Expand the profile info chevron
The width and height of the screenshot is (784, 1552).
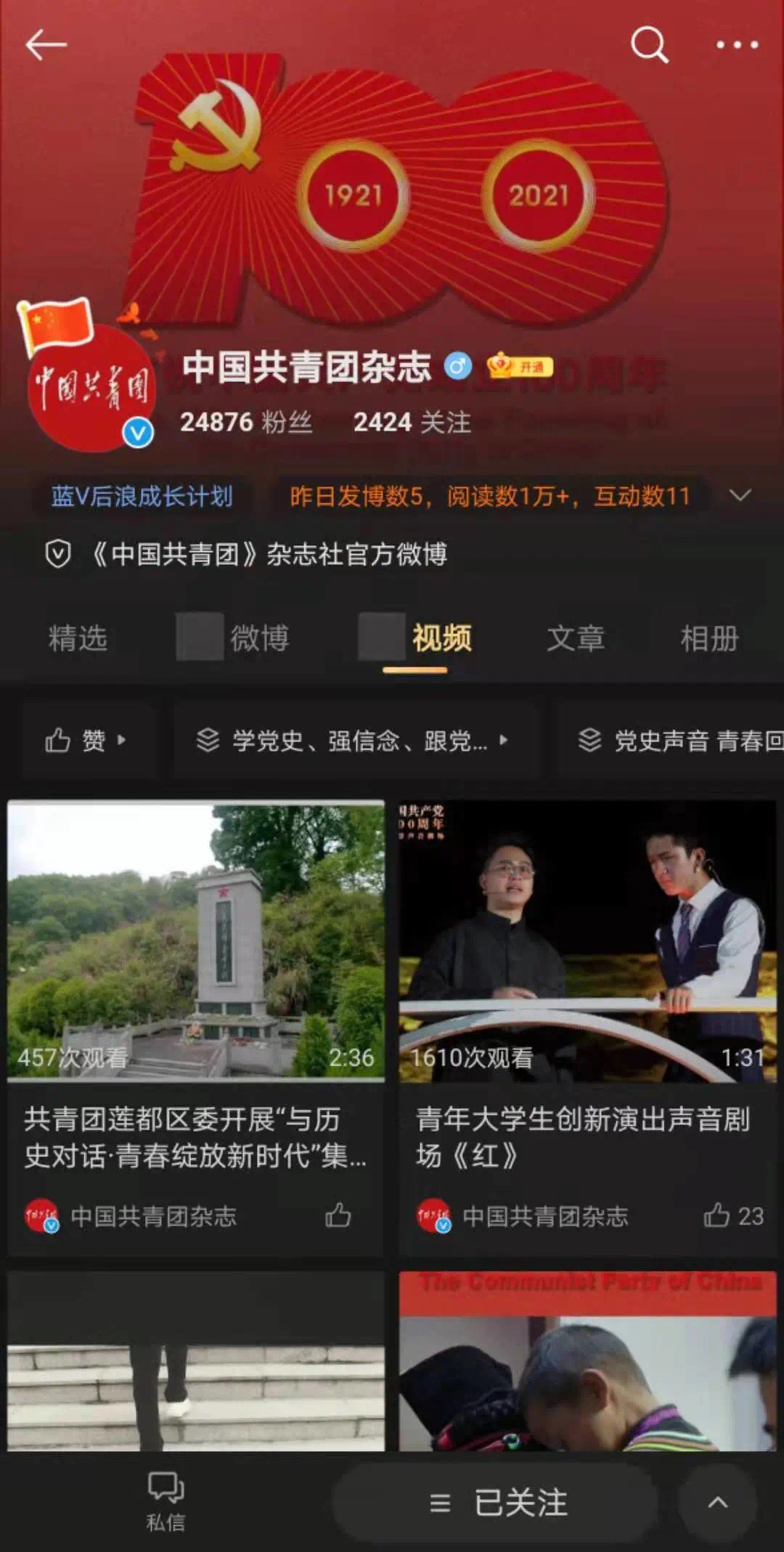[740, 496]
